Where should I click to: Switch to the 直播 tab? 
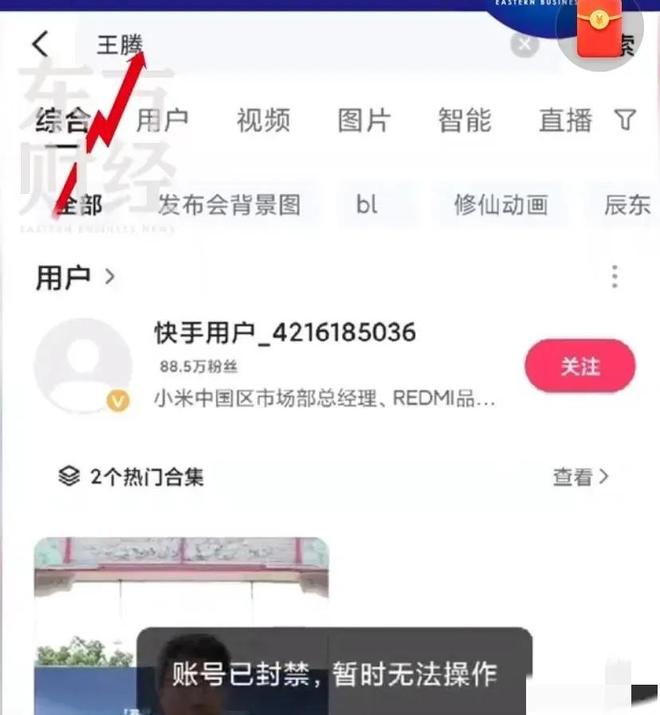(x=565, y=121)
